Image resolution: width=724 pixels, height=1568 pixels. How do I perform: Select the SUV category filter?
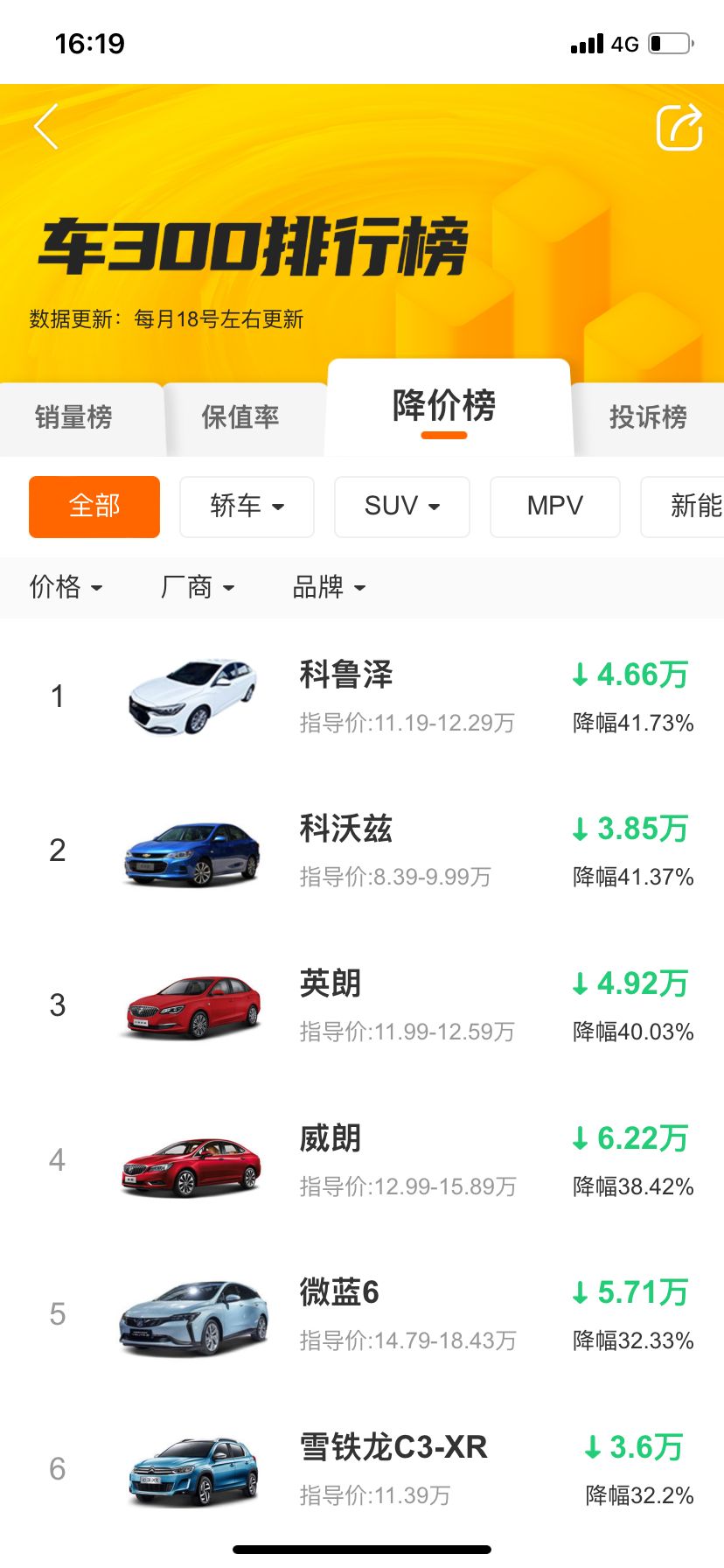[x=401, y=507]
